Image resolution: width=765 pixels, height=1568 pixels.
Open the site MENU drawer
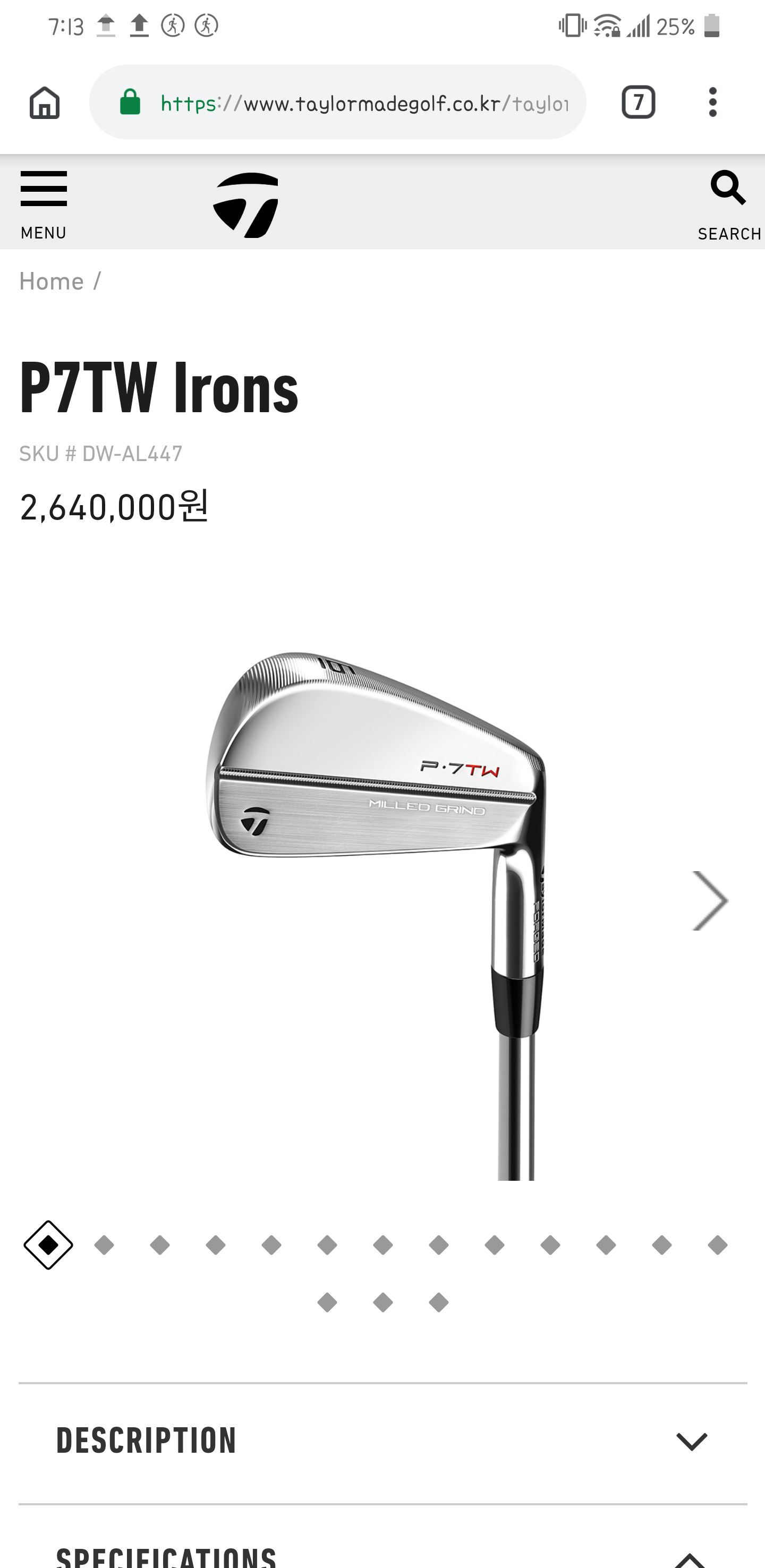pos(43,204)
